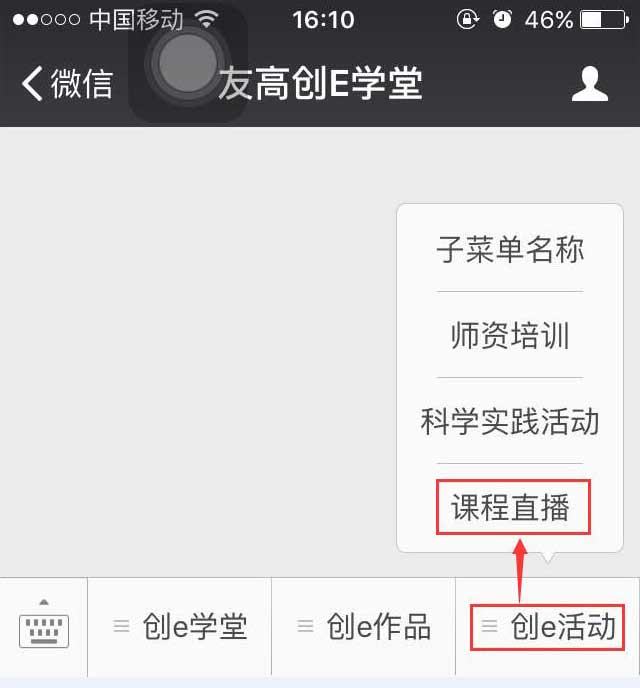Open 师资培训 submenu item
640x688 pixels.
tap(510, 335)
